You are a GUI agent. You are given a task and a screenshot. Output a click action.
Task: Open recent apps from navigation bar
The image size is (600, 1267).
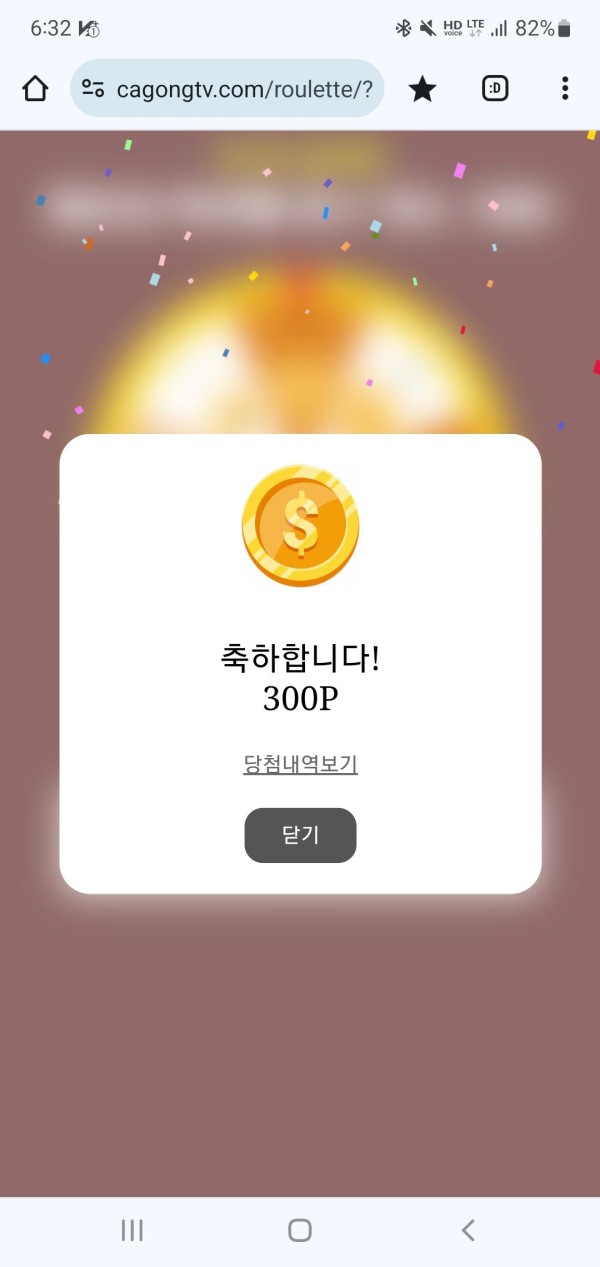click(x=132, y=1230)
